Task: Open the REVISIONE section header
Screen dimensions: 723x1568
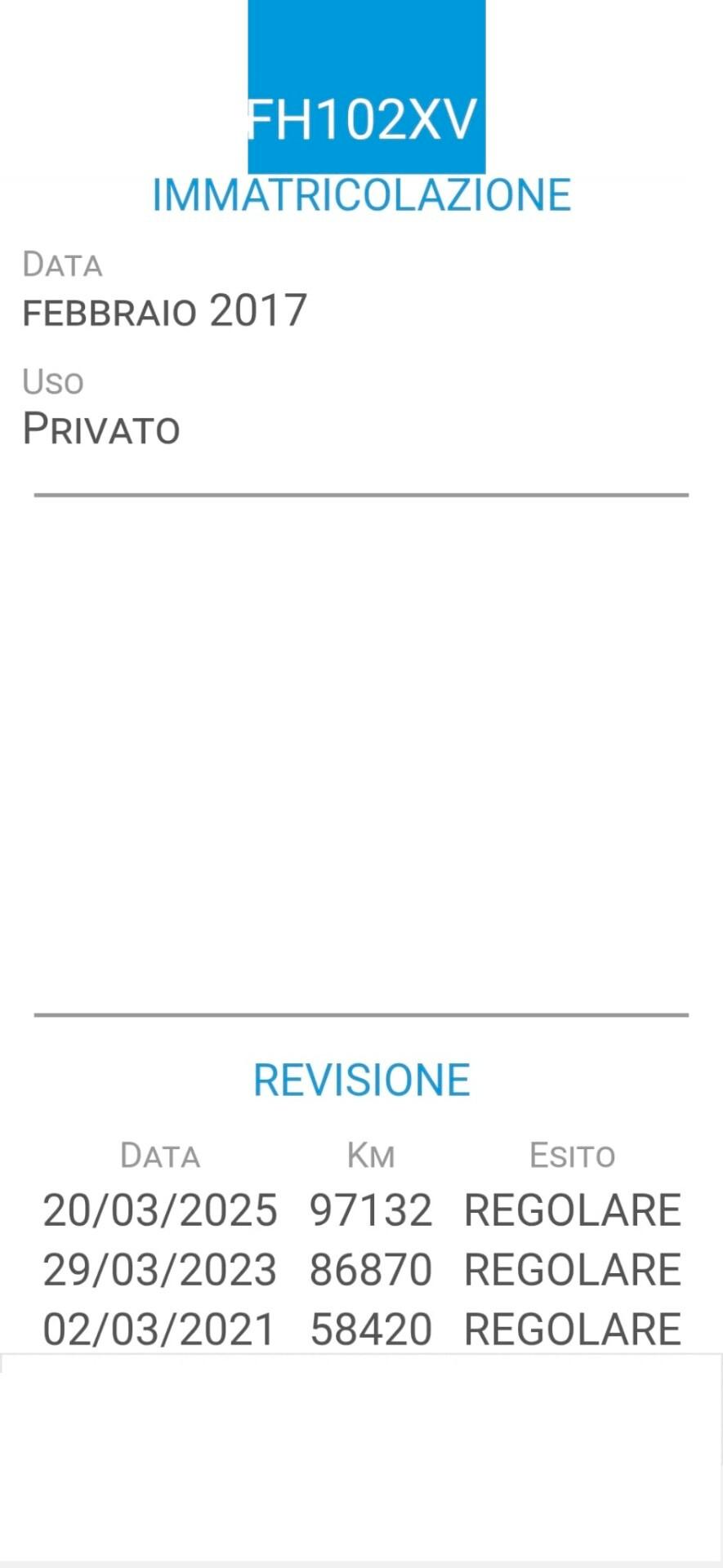Action: (361, 1078)
